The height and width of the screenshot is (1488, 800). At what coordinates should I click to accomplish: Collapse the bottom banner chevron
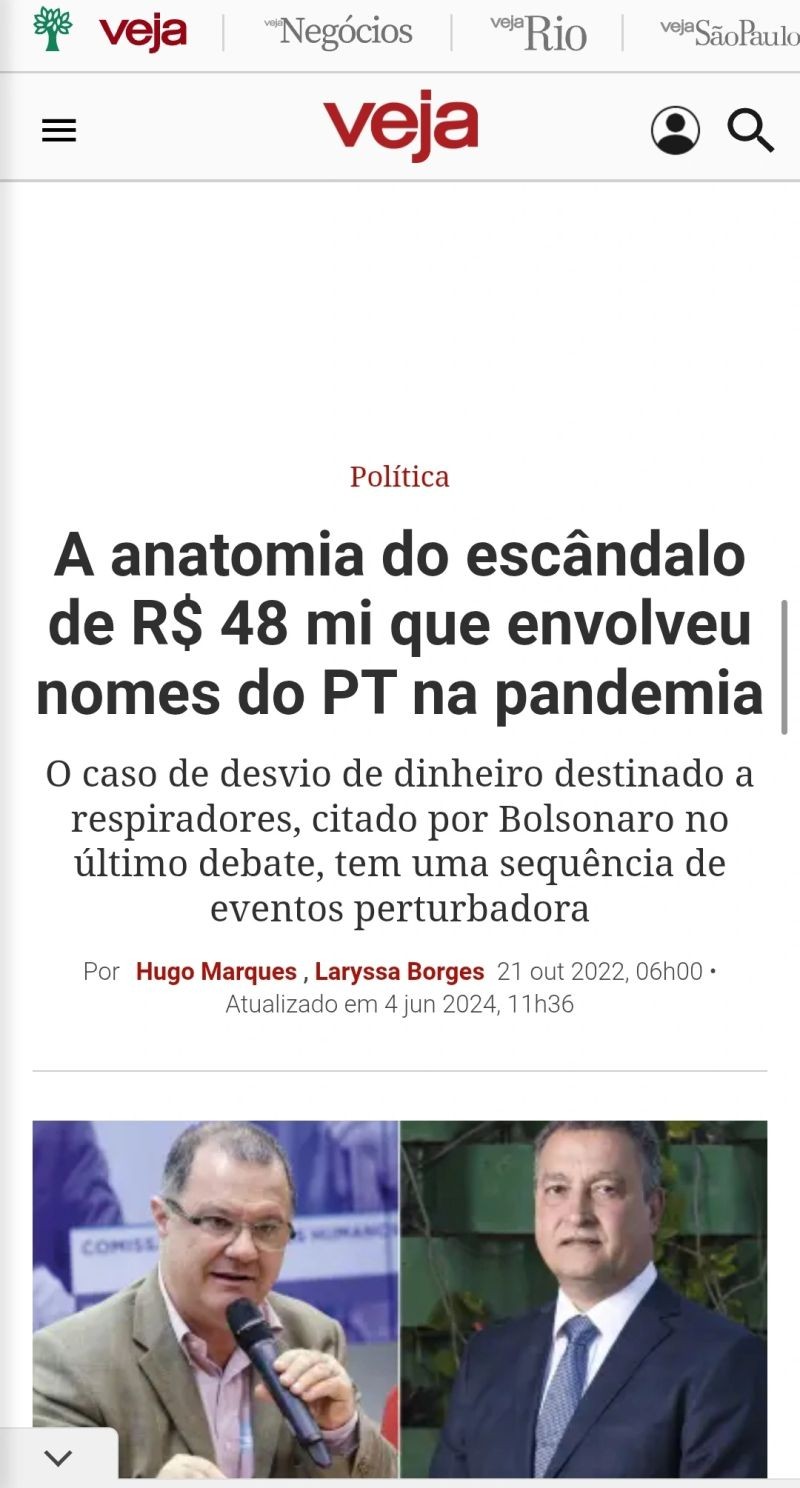(58, 1458)
